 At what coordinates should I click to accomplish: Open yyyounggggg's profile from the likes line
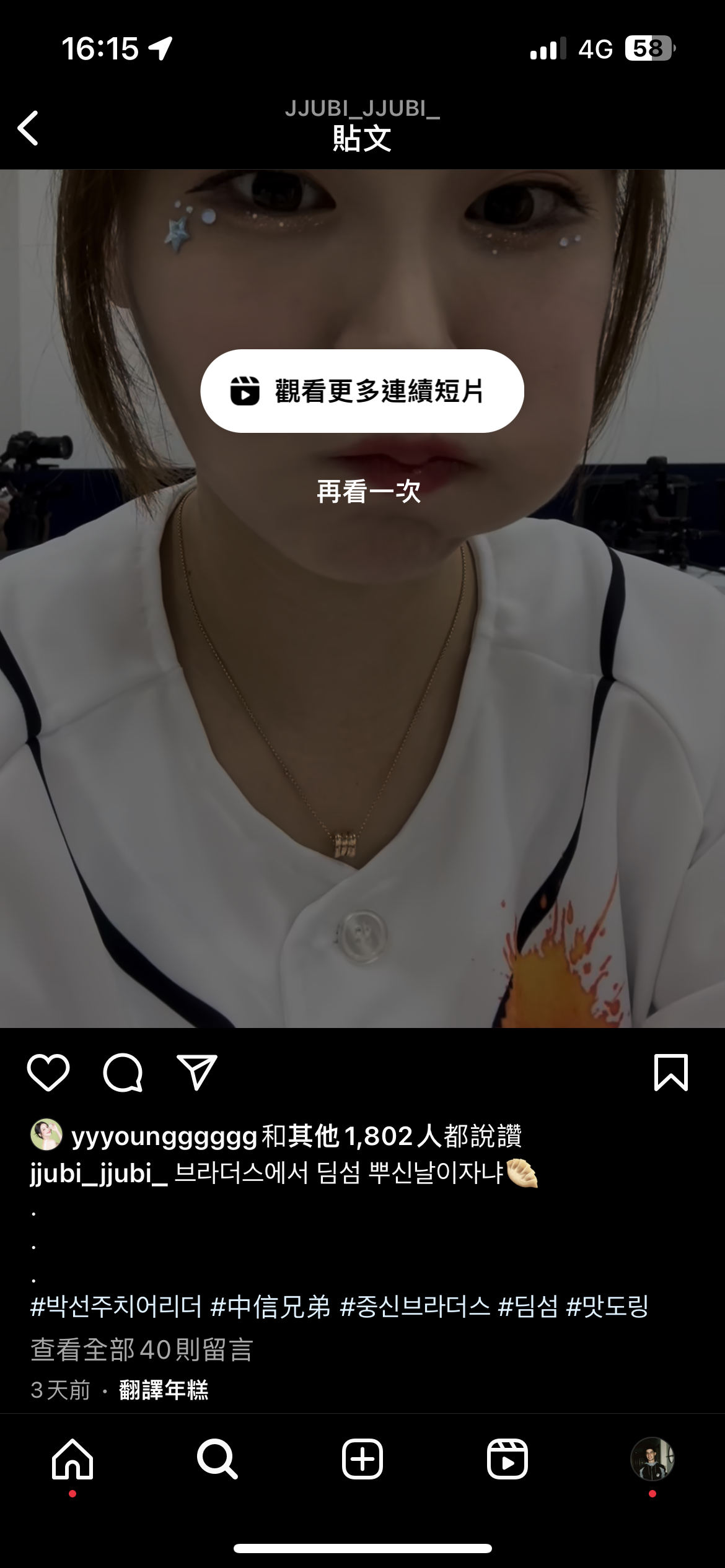point(164,1136)
